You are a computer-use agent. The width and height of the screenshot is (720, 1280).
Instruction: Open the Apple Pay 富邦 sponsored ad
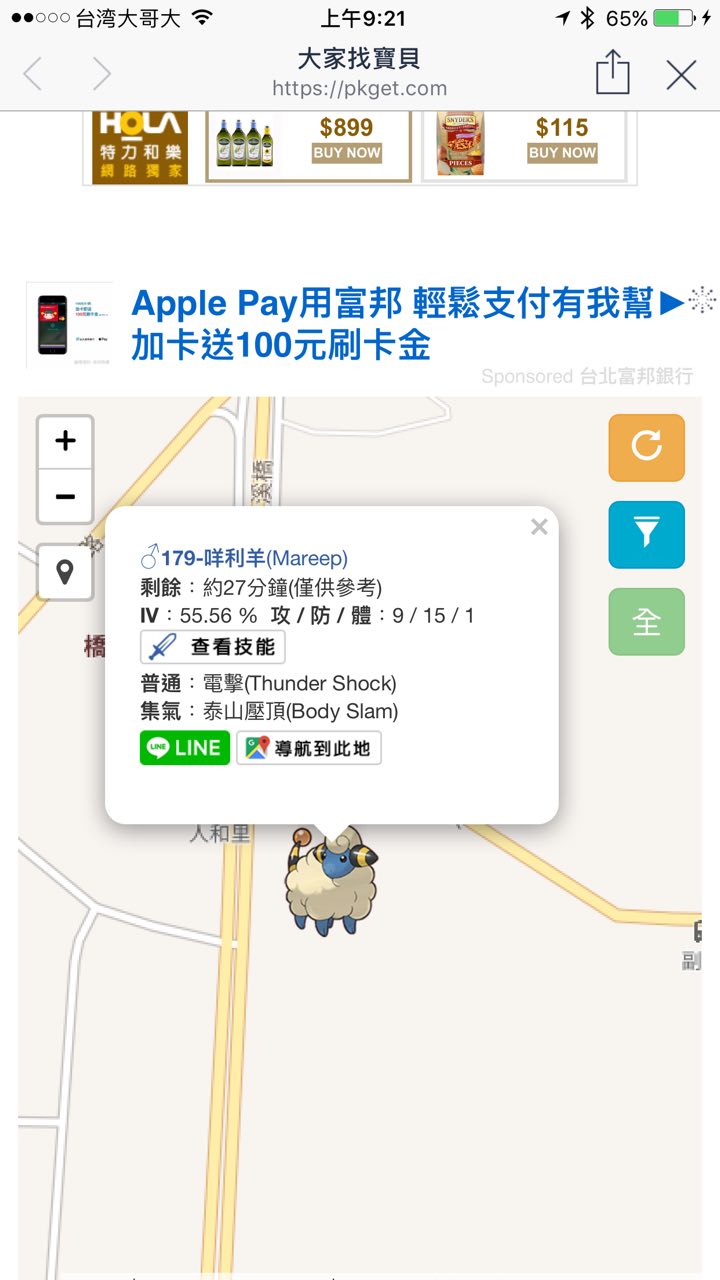click(392, 323)
